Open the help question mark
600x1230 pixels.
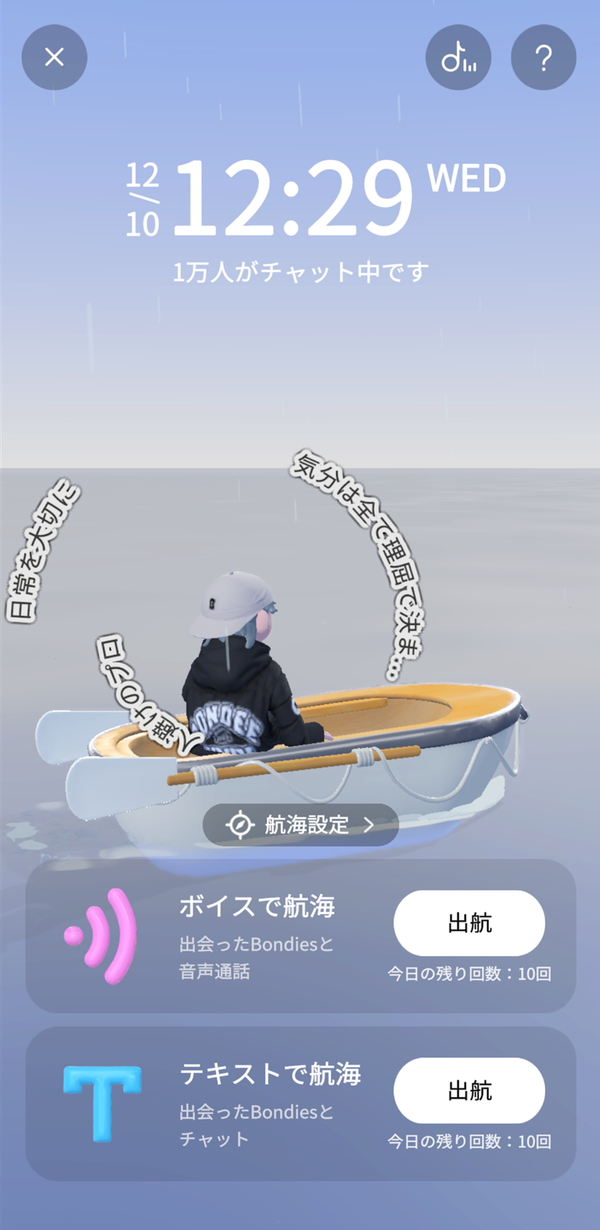point(544,58)
